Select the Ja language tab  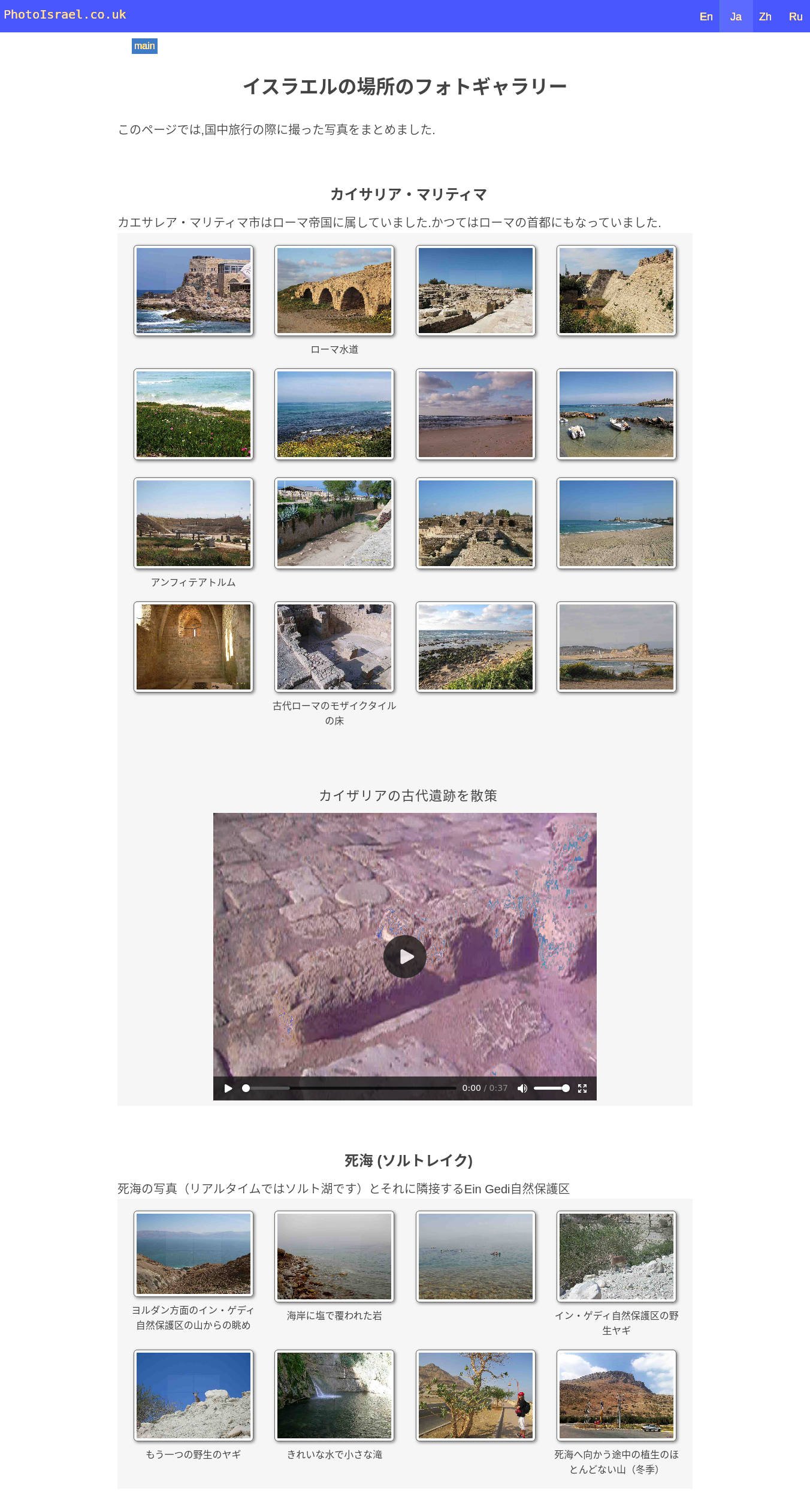coord(736,16)
